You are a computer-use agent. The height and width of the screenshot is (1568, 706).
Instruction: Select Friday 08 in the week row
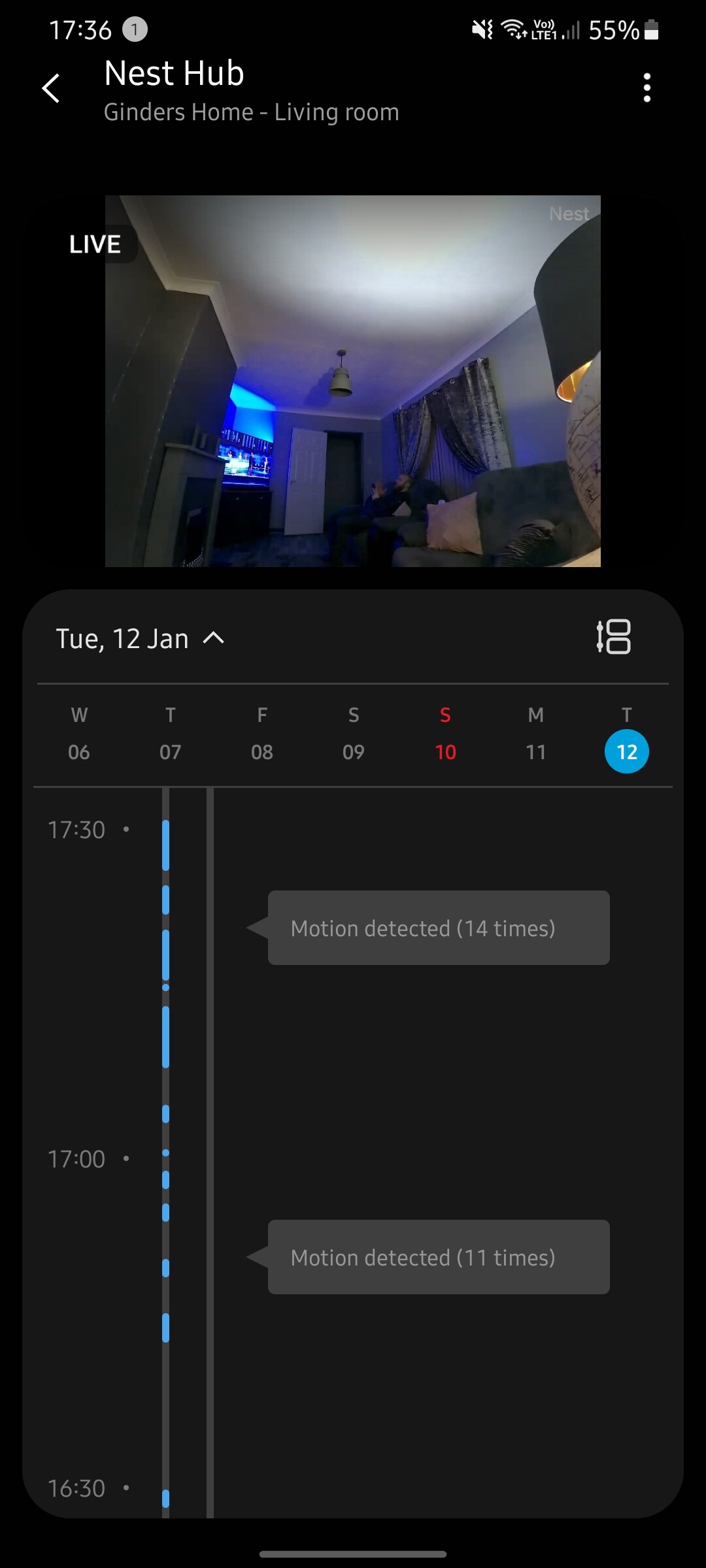point(262,734)
